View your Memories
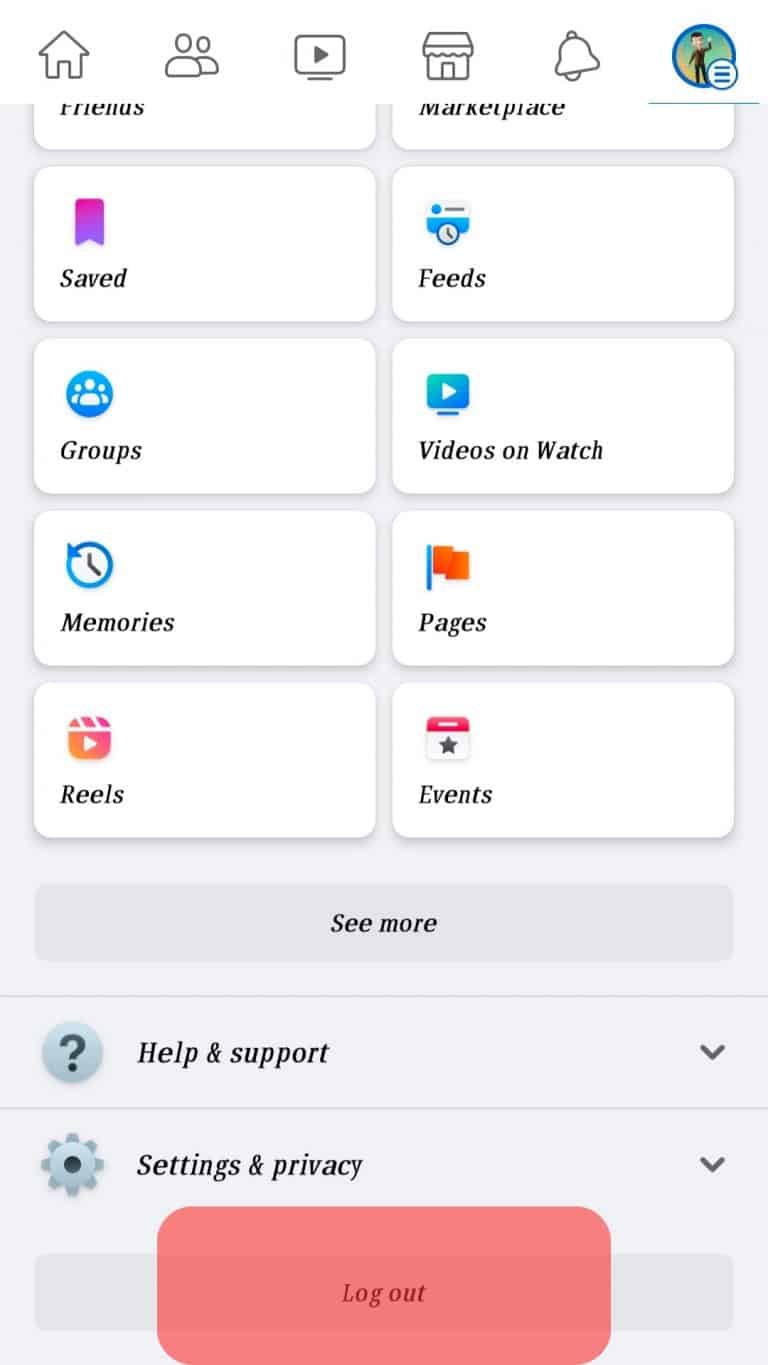 [205, 588]
